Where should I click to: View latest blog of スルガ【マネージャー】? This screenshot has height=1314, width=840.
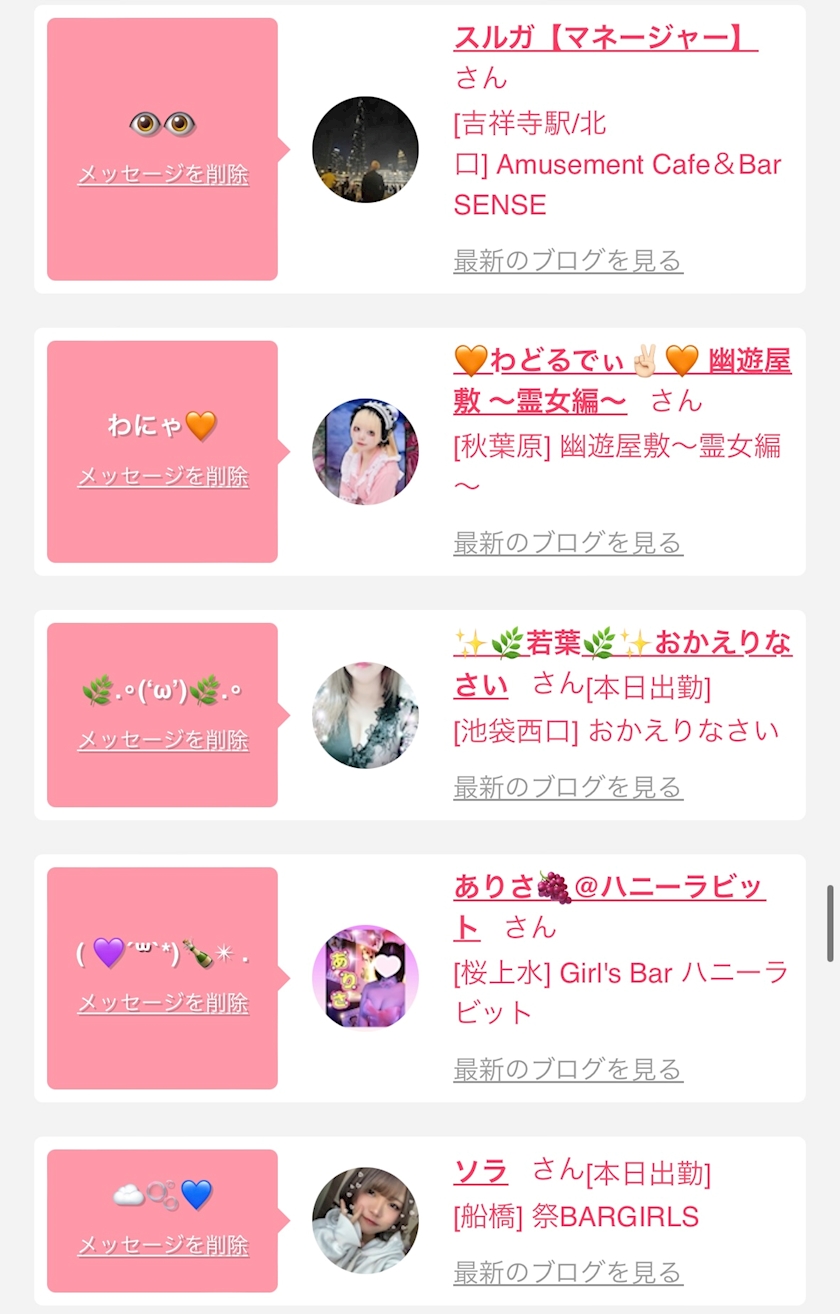click(568, 261)
